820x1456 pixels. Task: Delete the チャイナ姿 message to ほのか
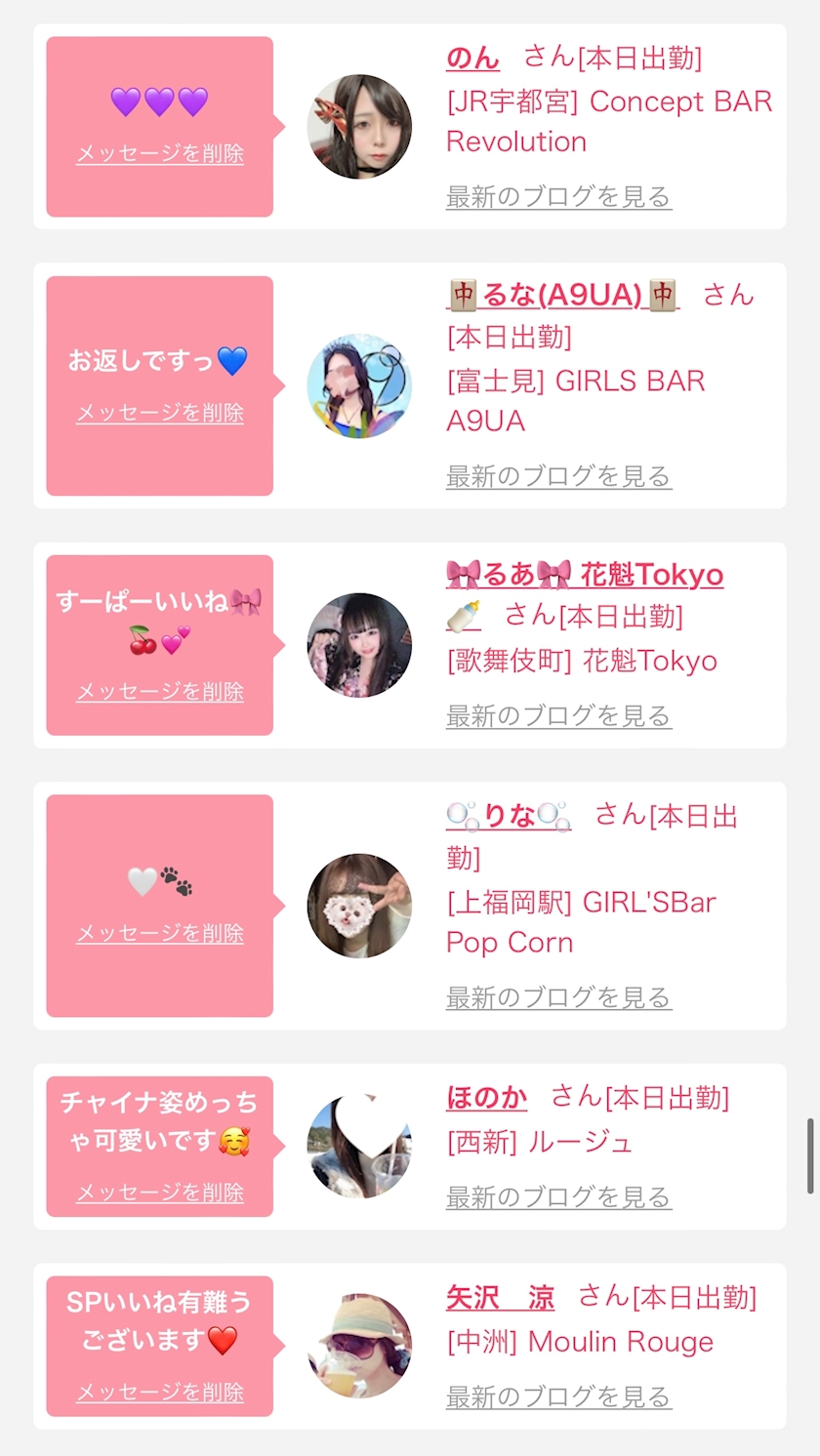pos(160,1193)
